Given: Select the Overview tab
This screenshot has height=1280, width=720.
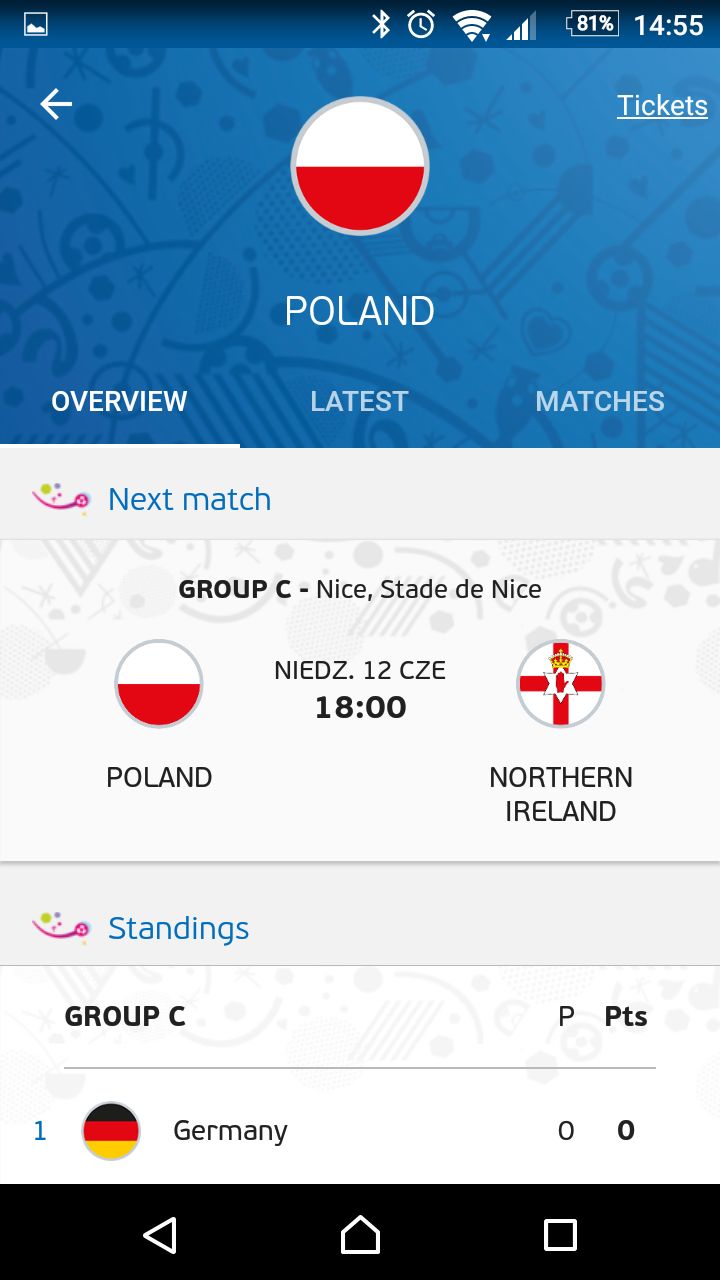Looking at the screenshot, I should [119, 402].
